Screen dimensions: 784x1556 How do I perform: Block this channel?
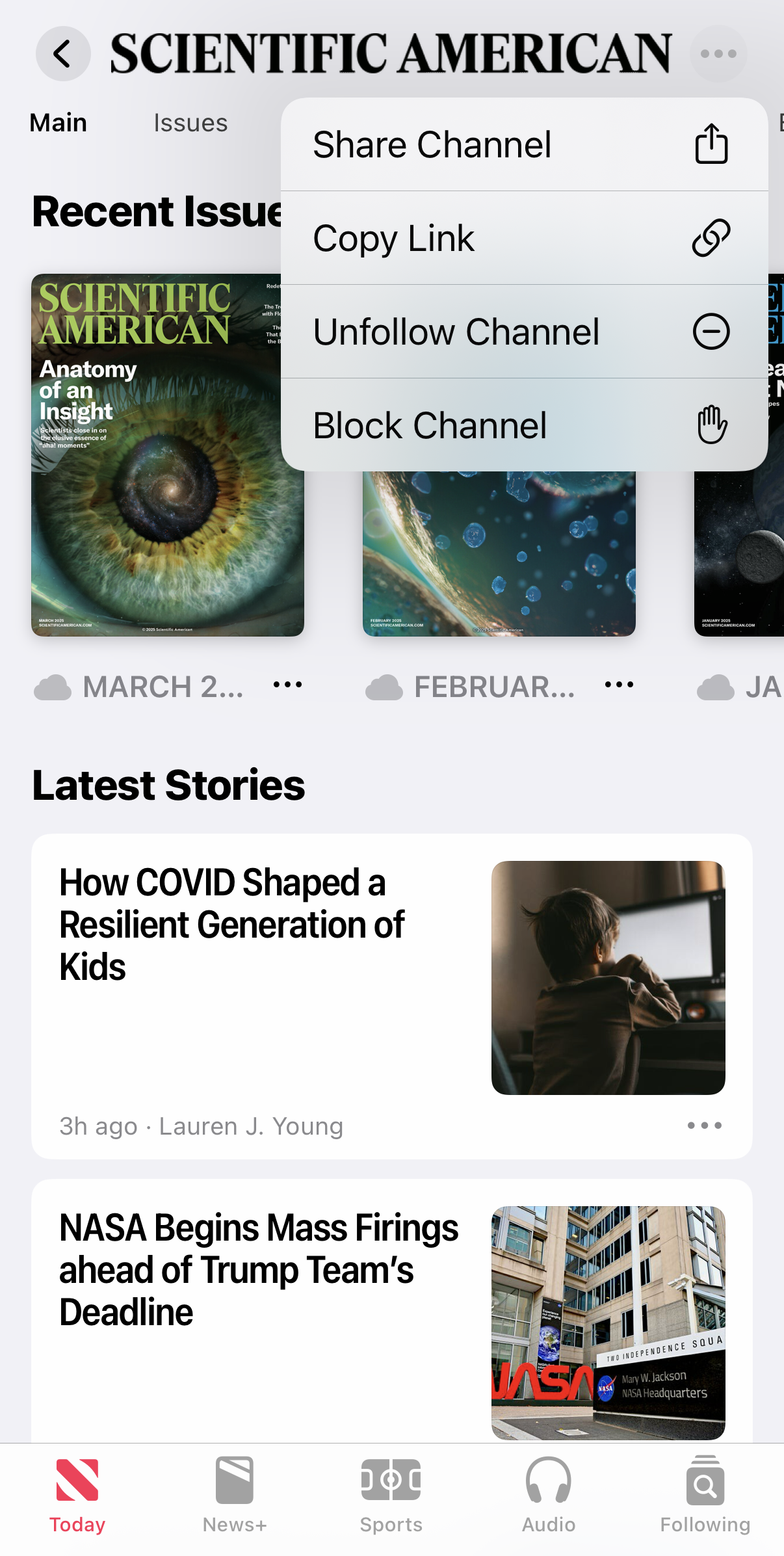[x=523, y=425]
